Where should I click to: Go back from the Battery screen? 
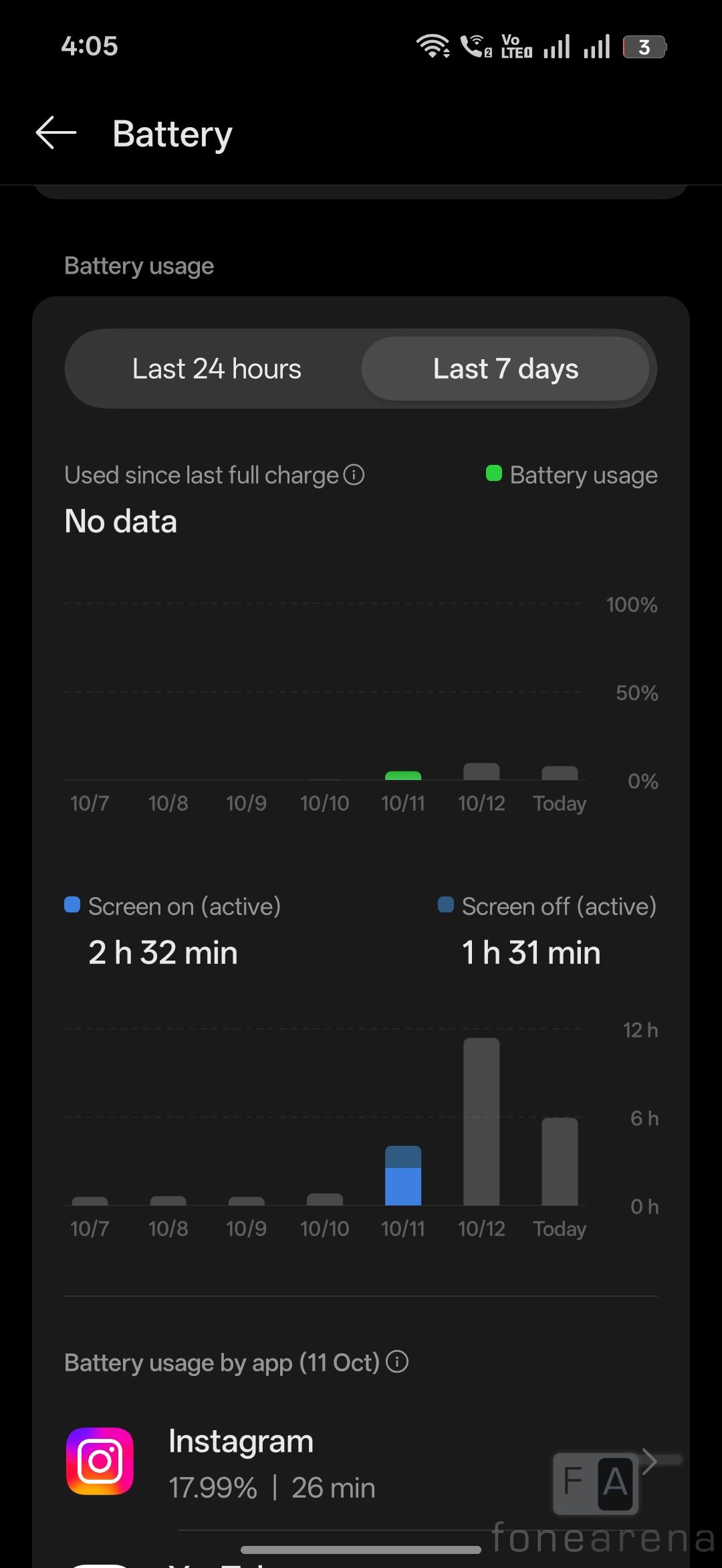[56, 133]
